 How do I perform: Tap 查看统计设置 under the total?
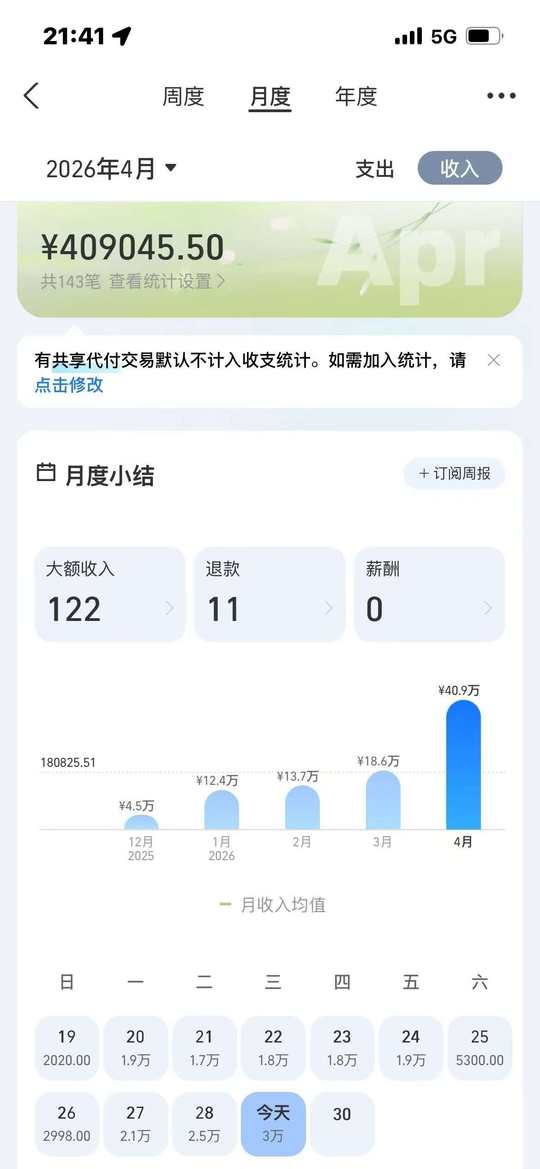tap(167, 282)
